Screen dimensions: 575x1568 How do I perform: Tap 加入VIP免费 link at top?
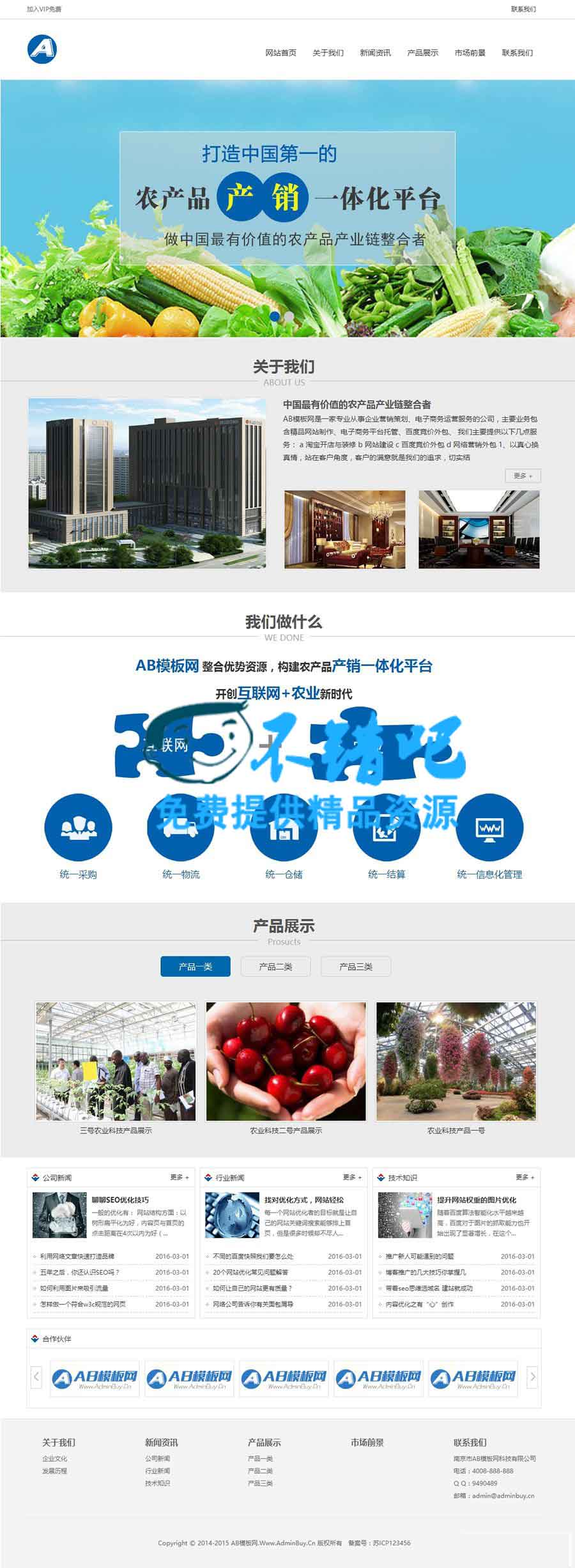point(44,10)
